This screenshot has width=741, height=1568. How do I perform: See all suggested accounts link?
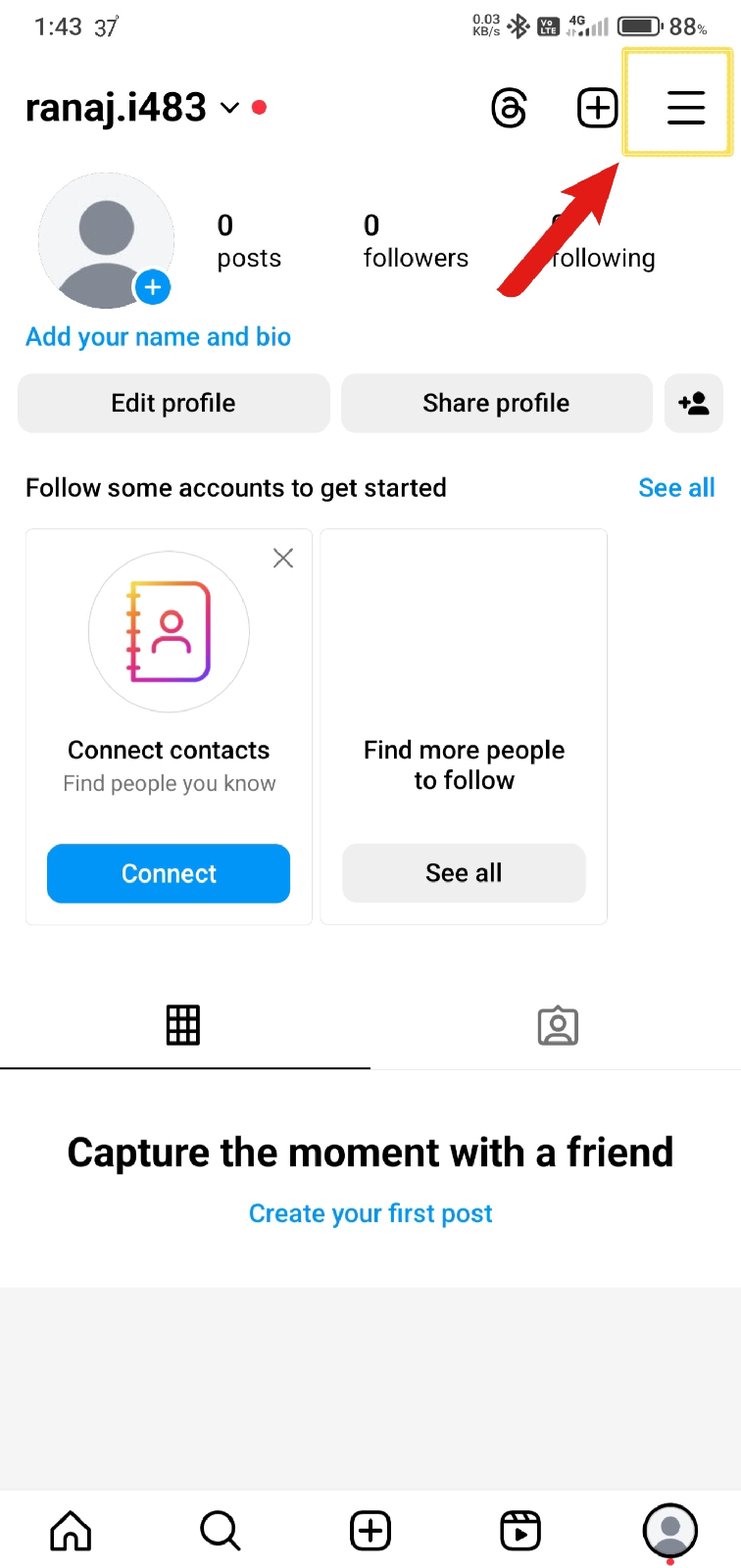[676, 487]
